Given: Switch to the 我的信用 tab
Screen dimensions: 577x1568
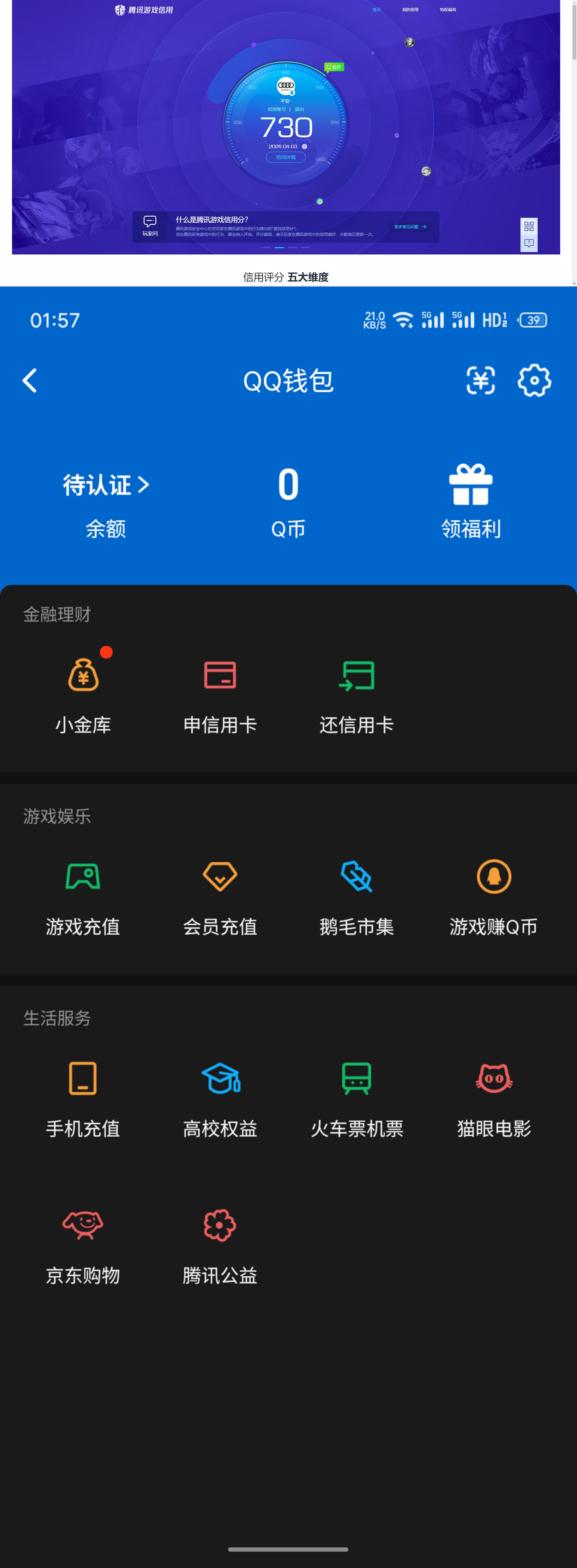Looking at the screenshot, I should pos(410,10).
